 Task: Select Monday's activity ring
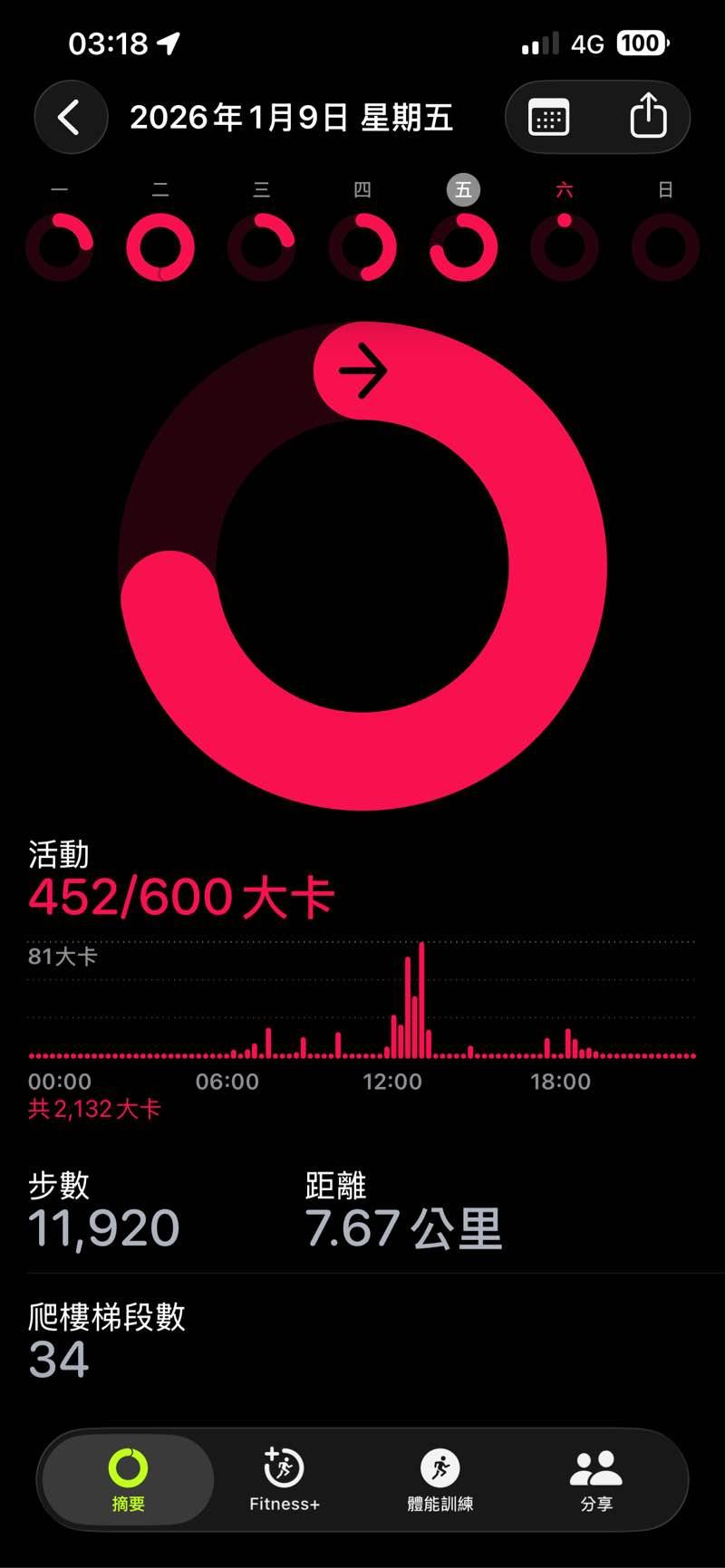click(60, 246)
